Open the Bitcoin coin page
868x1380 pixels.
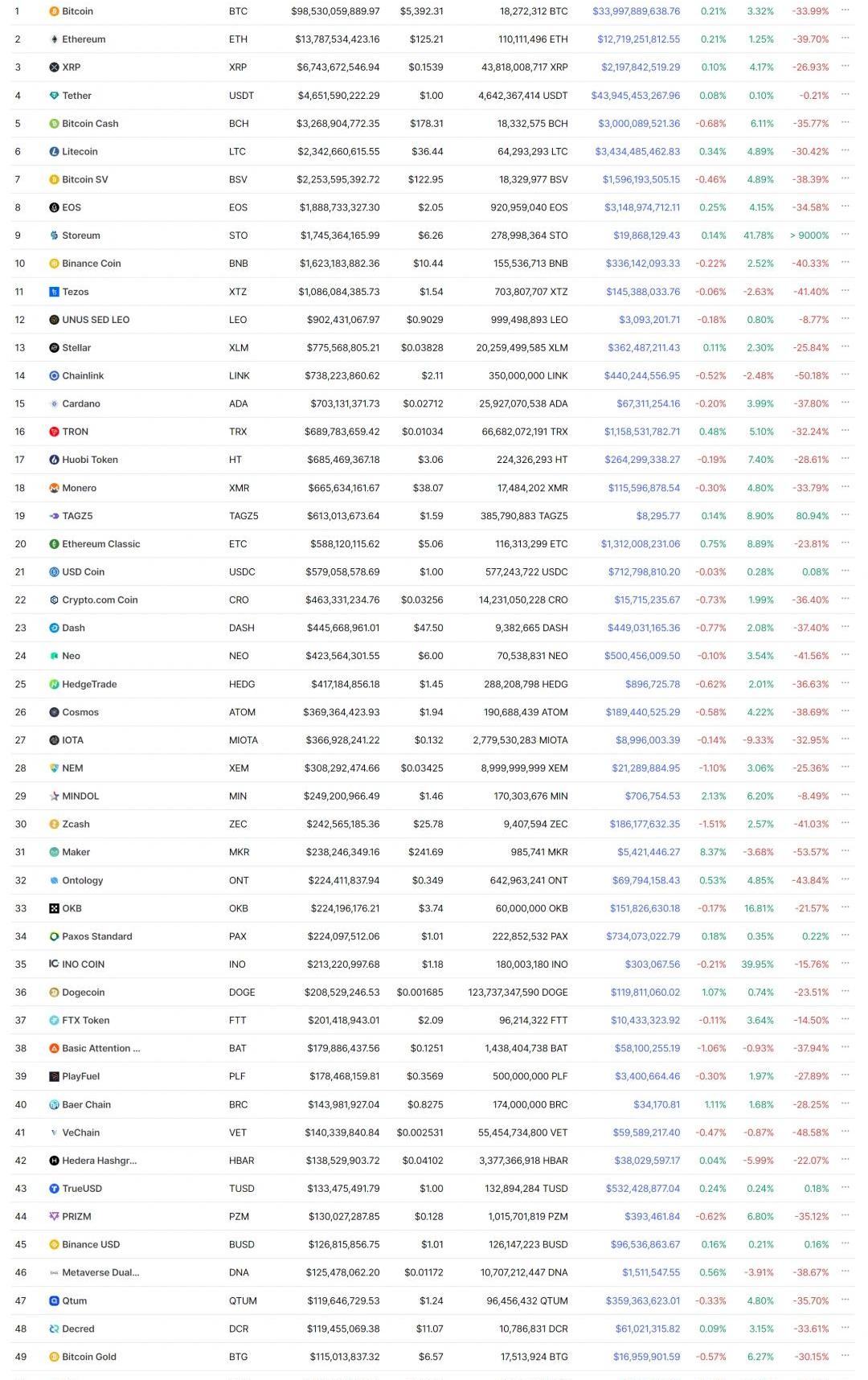(77, 11)
